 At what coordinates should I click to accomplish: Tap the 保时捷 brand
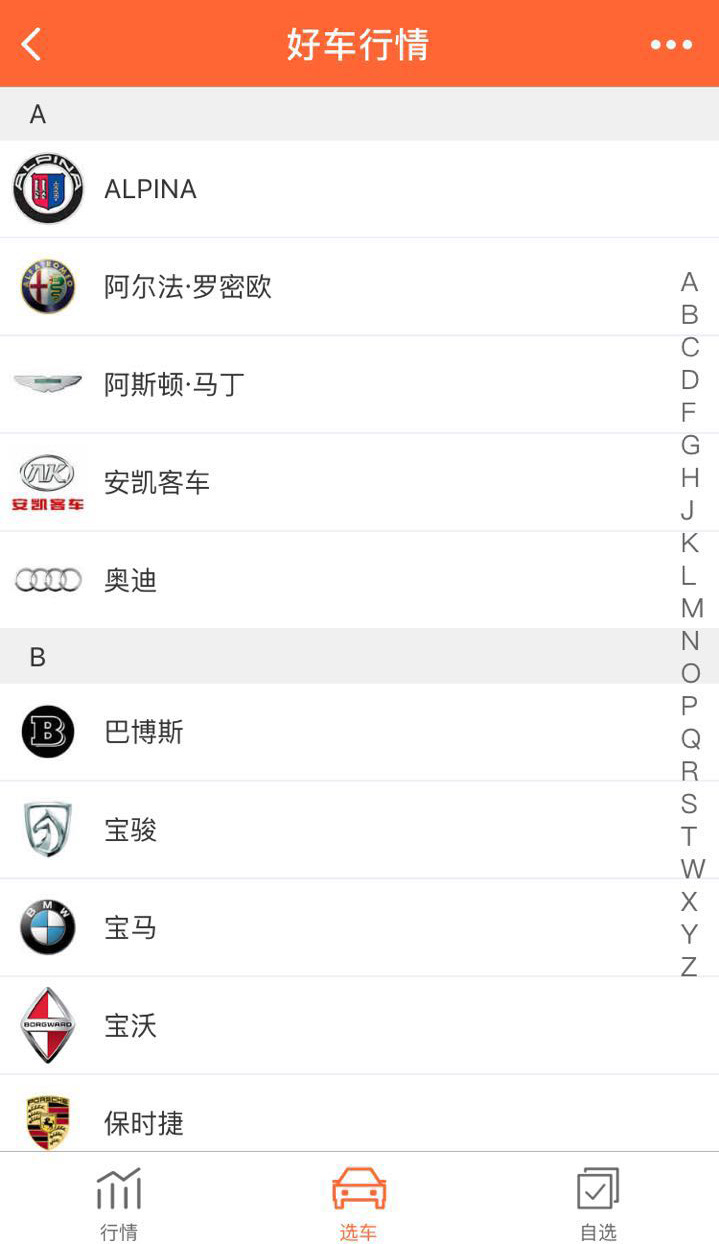pyautogui.click(x=144, y=1123)
